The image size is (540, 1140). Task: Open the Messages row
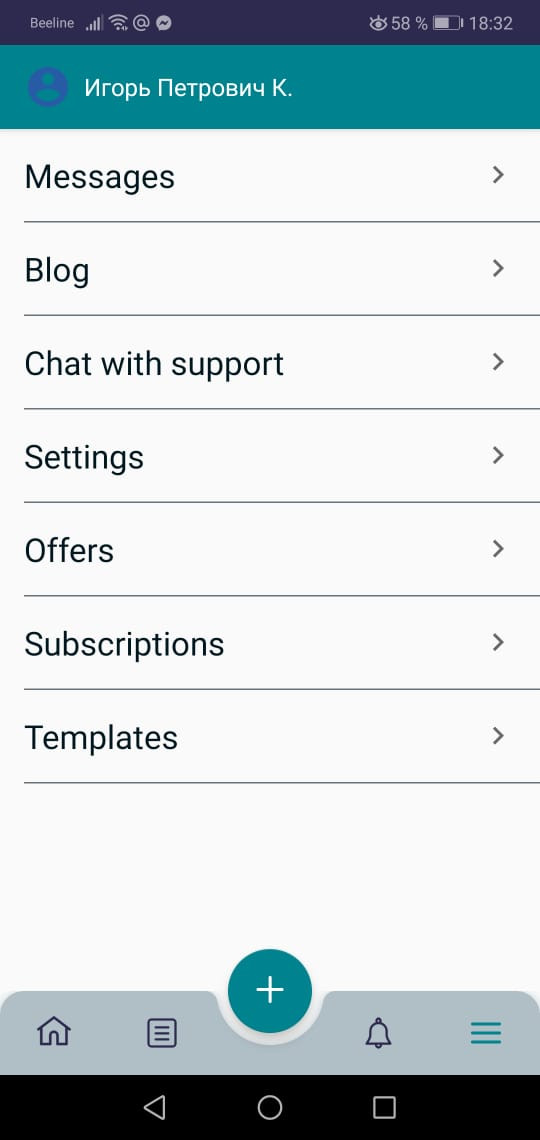(270, 176)
